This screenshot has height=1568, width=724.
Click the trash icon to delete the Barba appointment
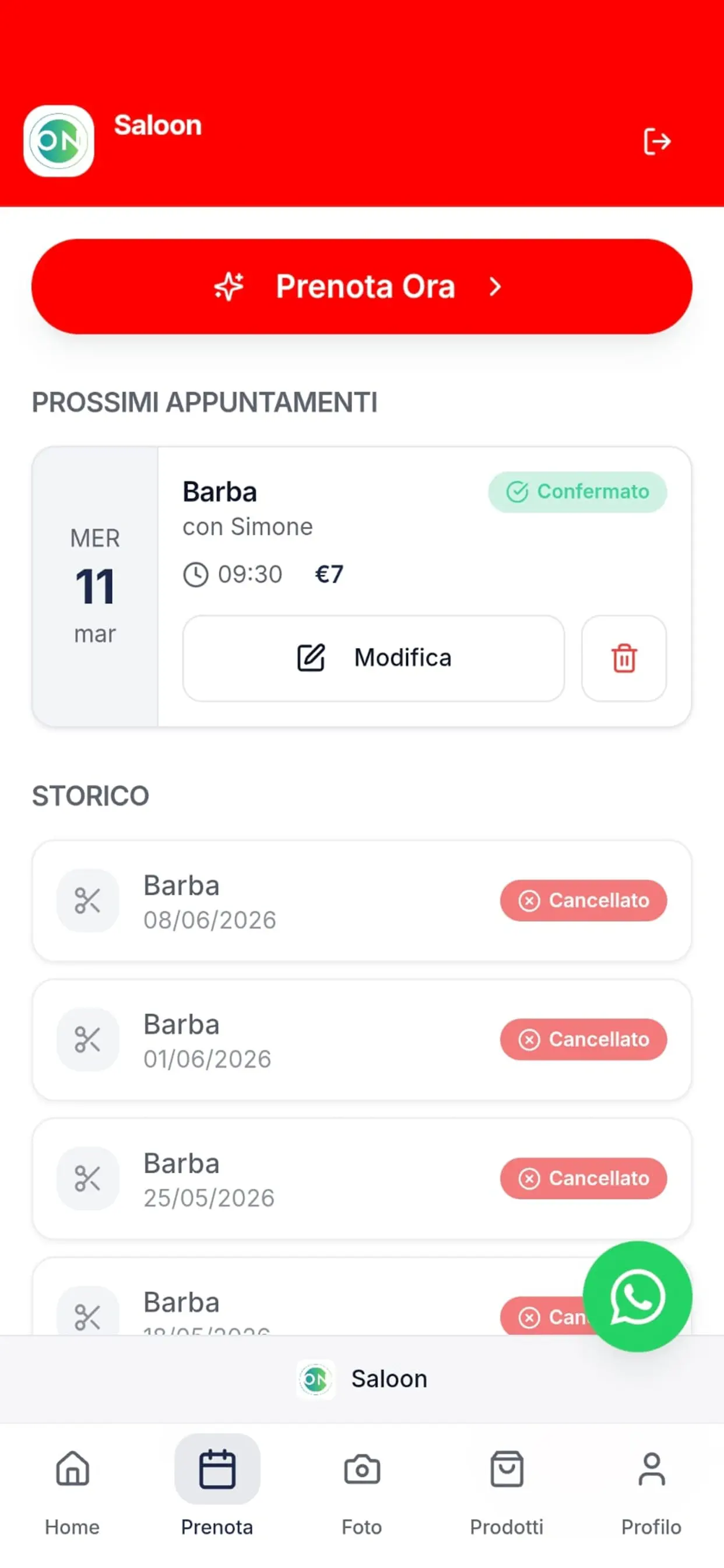coord(624,658)
